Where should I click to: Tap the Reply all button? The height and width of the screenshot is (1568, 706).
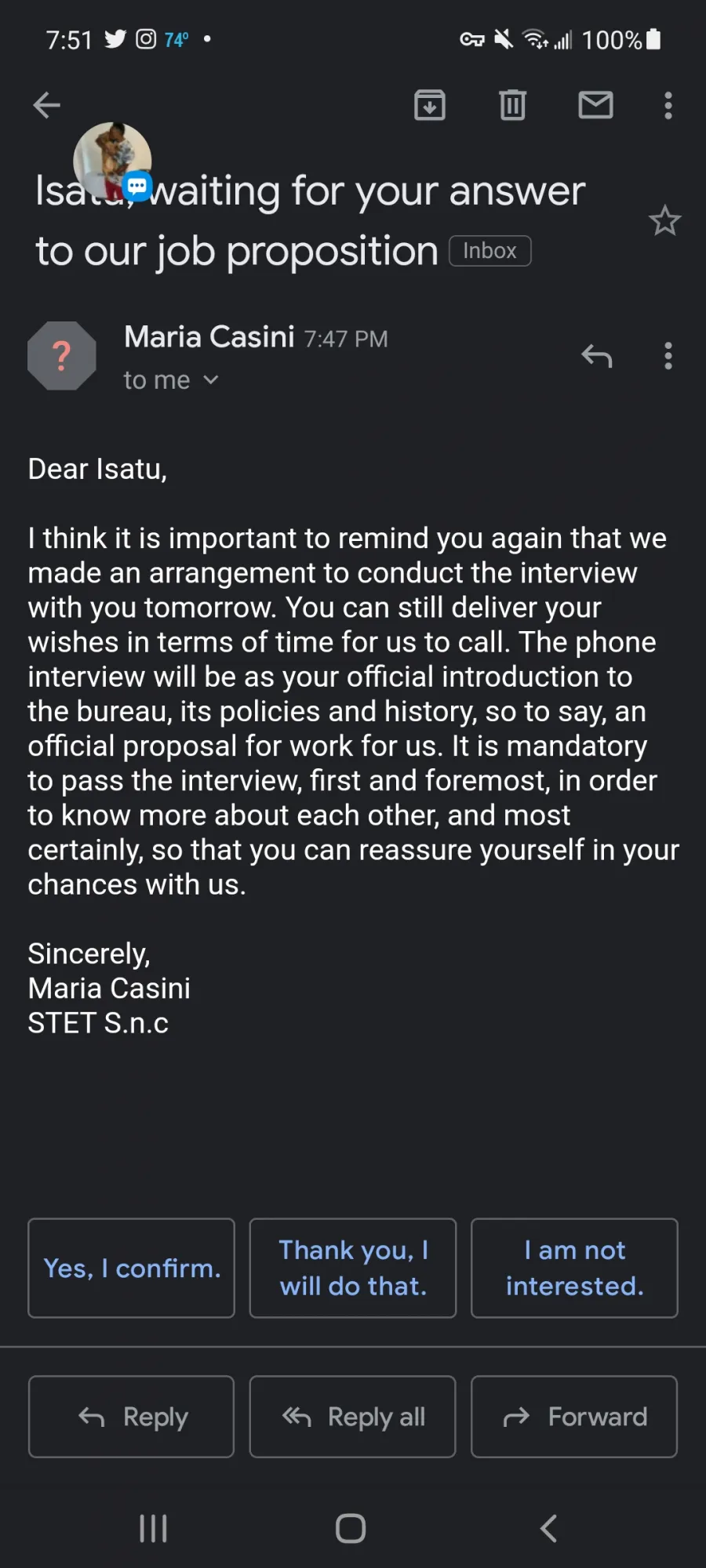click(x=353, y=1417)
